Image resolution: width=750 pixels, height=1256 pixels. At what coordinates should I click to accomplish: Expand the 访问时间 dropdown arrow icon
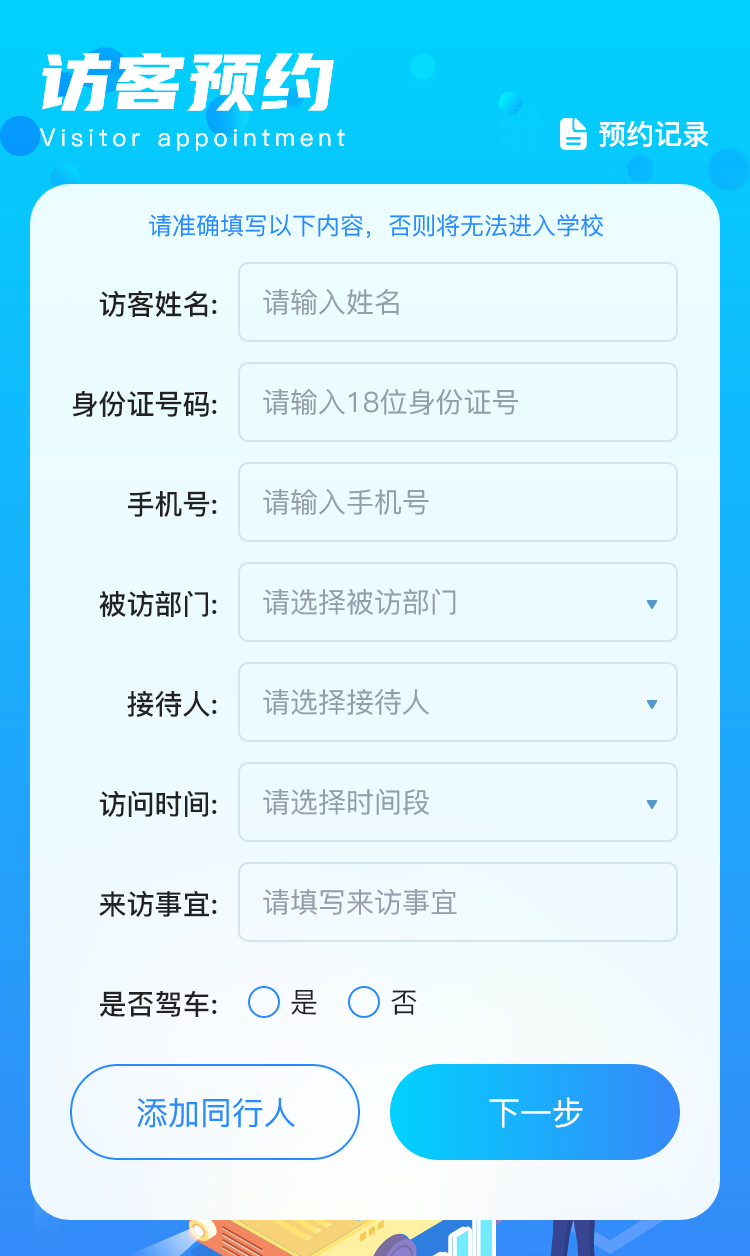651,802
